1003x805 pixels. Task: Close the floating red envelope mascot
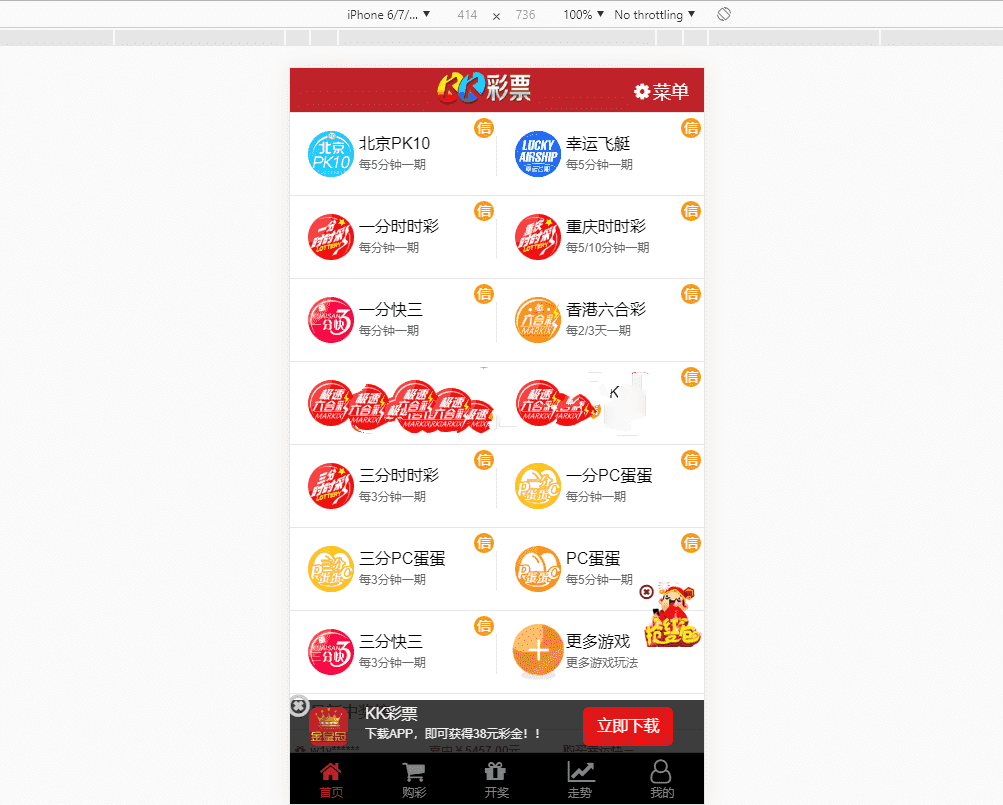coord(647,592)
